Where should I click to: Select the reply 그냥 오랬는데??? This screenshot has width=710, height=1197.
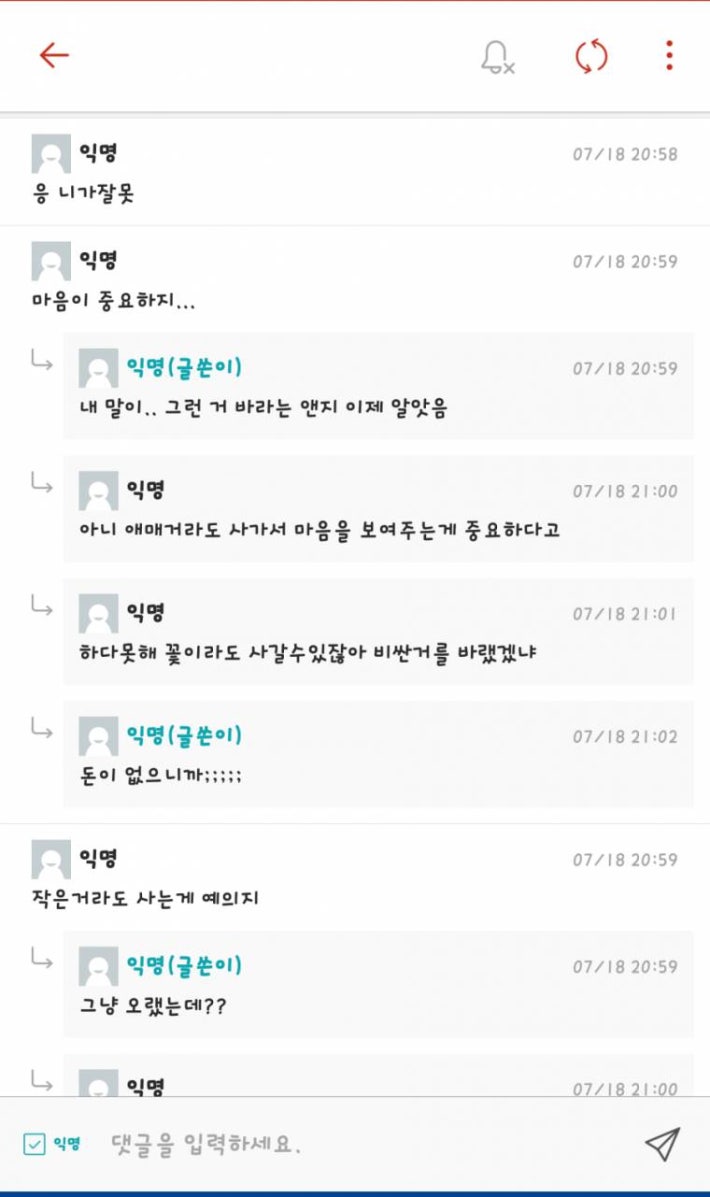click(x=153, y=1005)
